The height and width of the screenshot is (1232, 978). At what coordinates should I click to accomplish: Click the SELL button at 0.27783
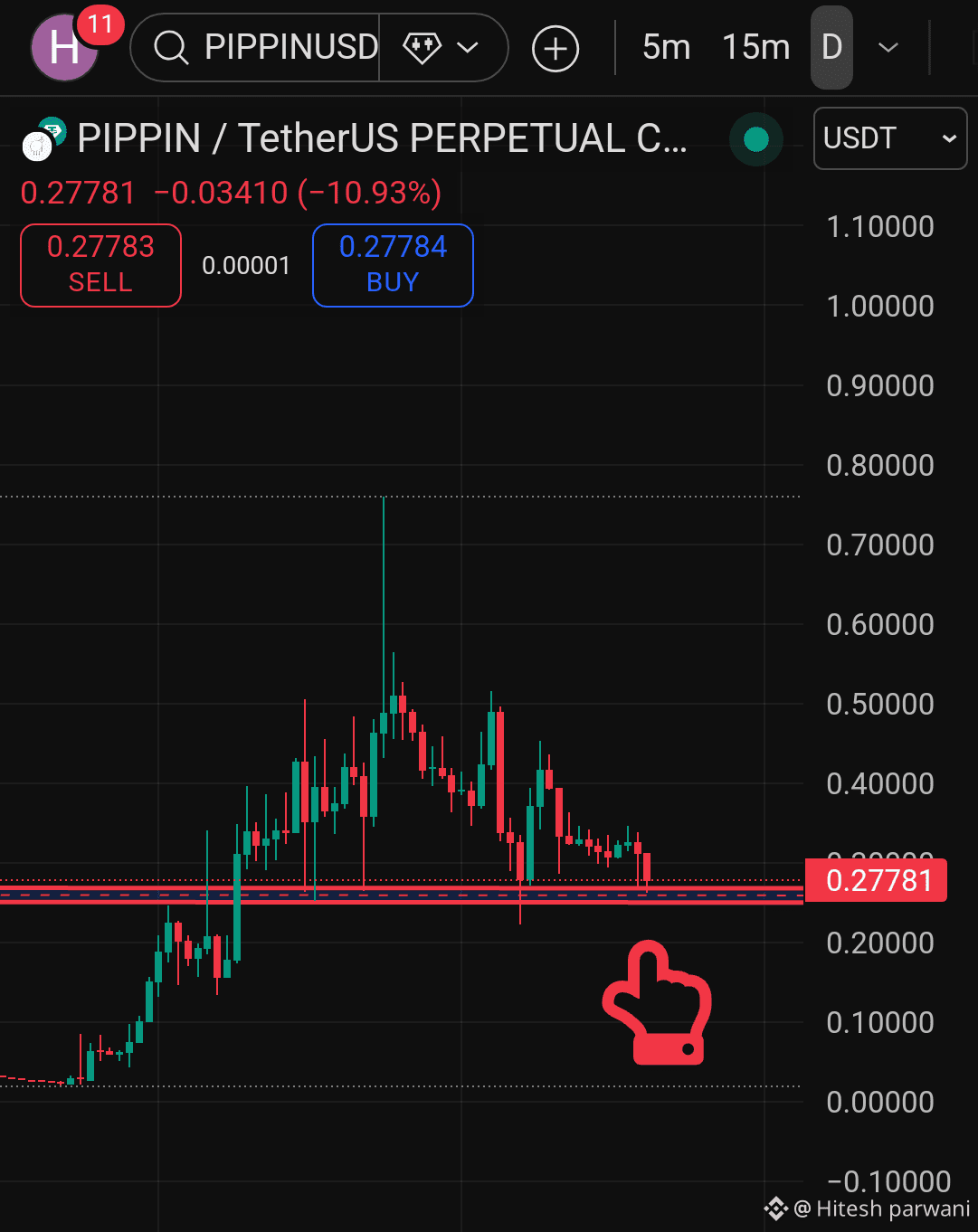[100, 265]
